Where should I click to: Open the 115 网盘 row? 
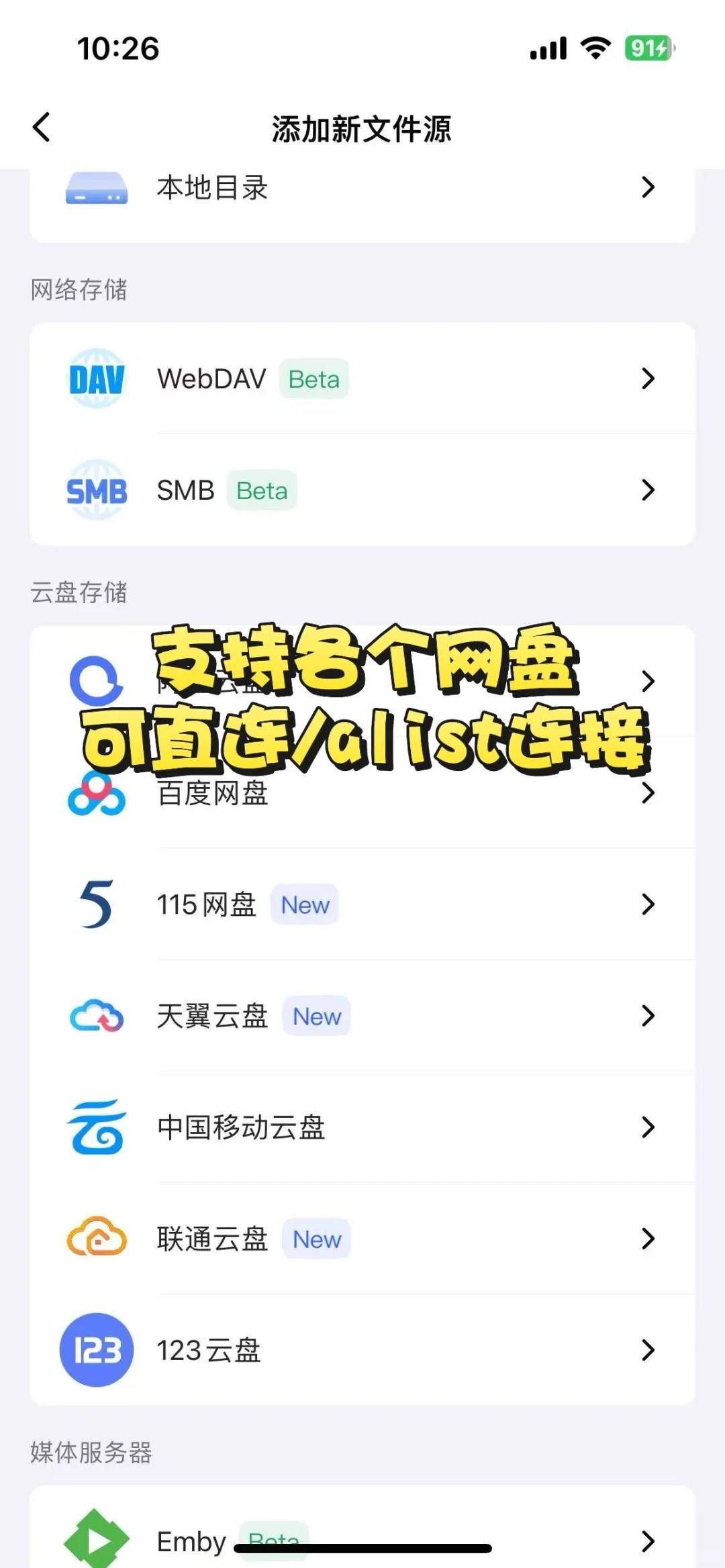point(362,904)
